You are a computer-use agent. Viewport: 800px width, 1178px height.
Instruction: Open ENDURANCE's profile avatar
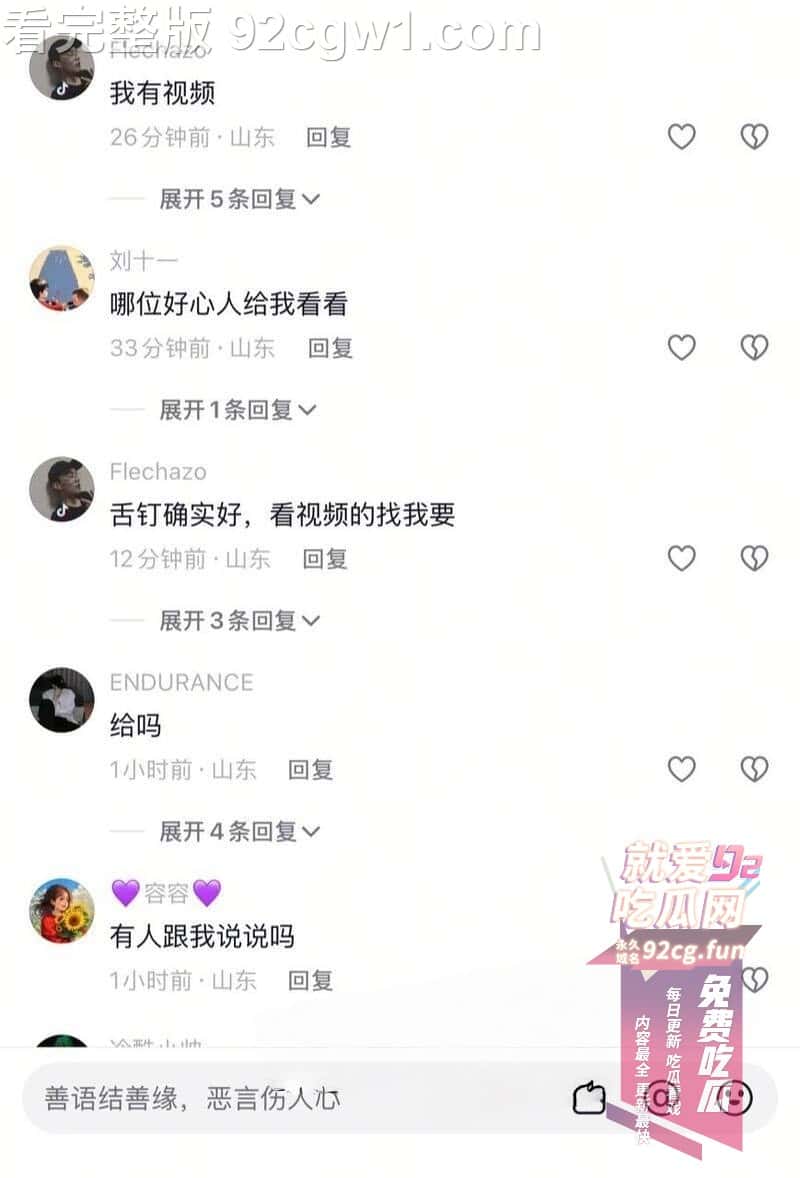61,700
